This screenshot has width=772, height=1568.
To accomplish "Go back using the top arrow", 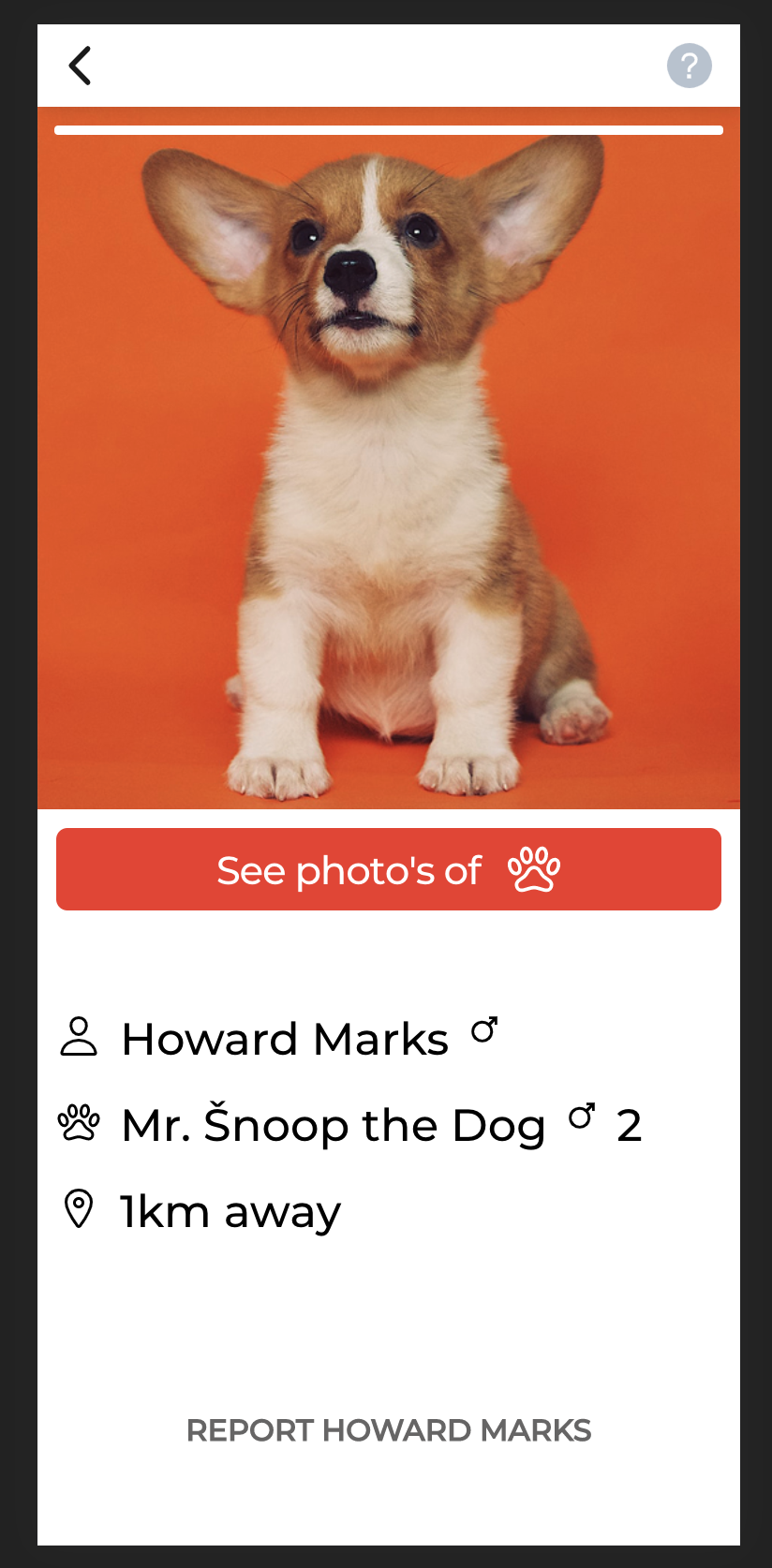I will coord(81,66).
